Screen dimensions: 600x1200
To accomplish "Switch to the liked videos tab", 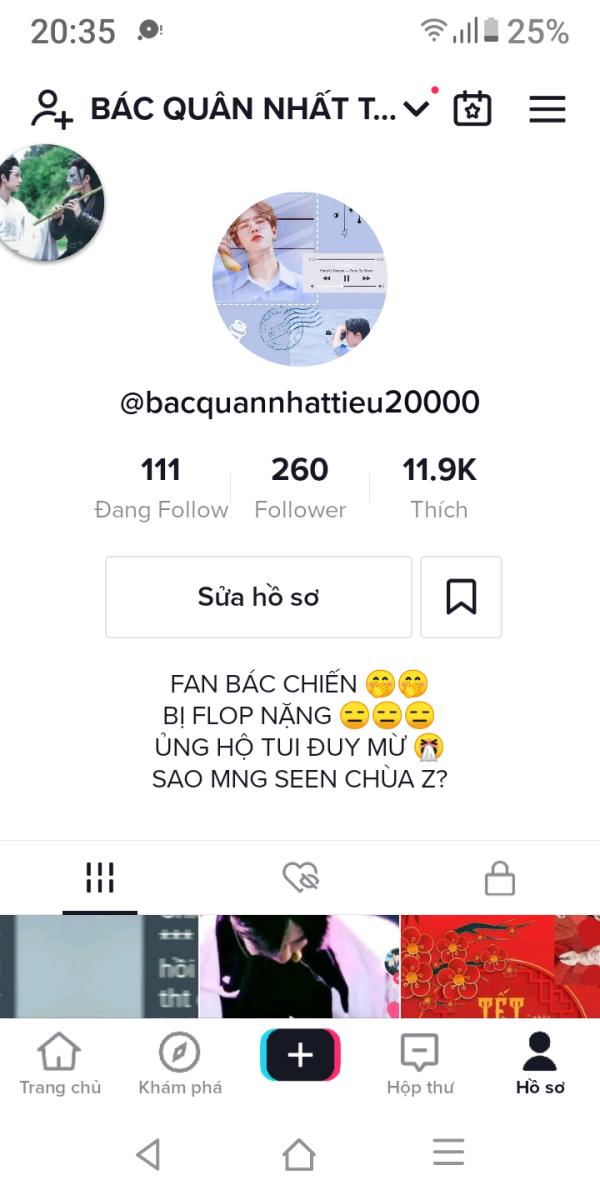I will coord(300,878).
